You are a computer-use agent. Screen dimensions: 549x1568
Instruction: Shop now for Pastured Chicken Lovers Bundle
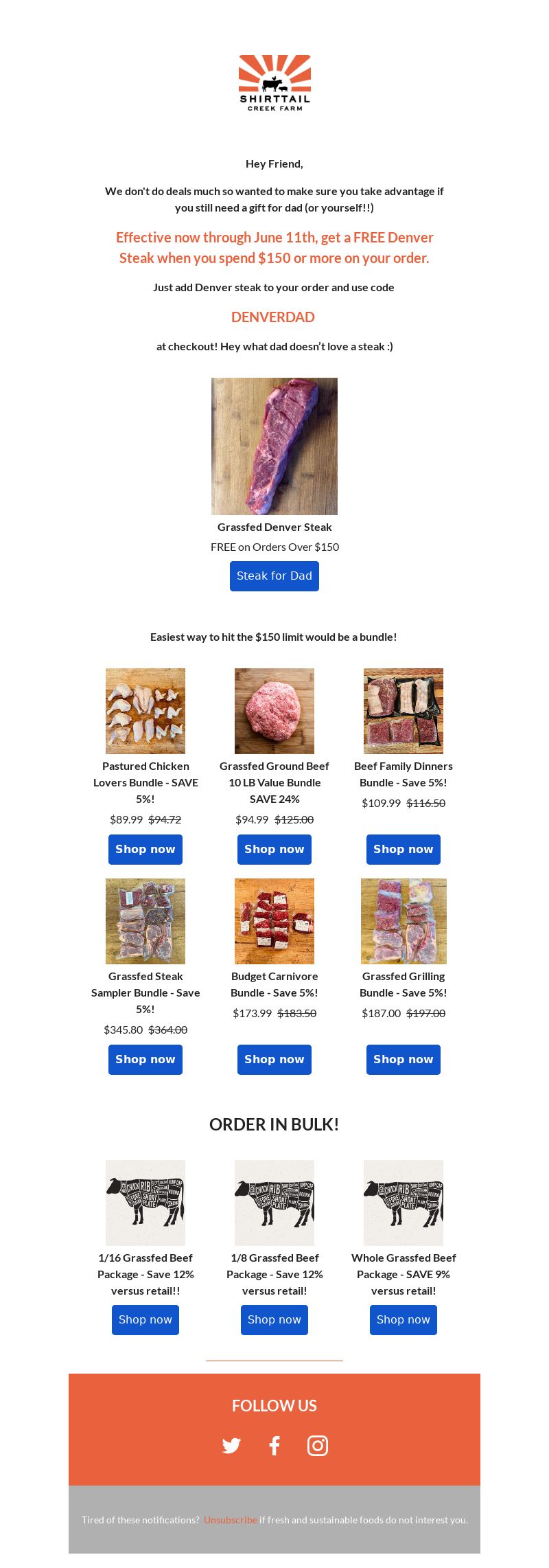click(145, 850)
